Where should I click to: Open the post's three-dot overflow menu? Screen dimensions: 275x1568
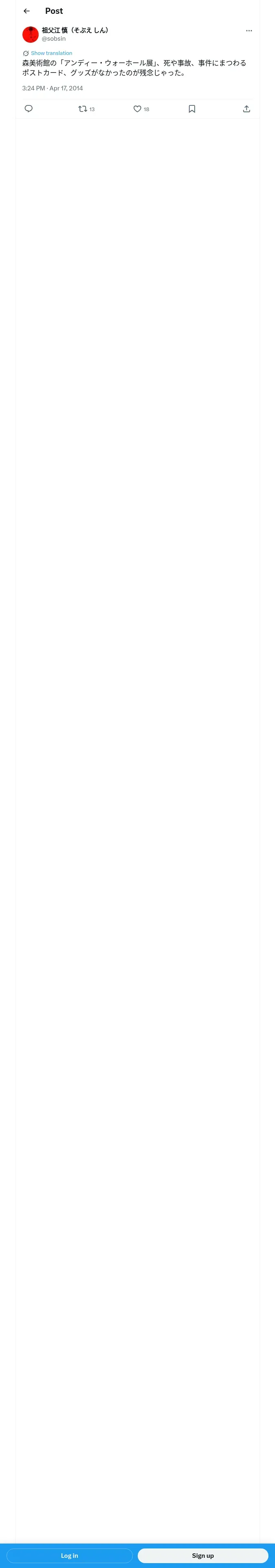pos(249,31)
